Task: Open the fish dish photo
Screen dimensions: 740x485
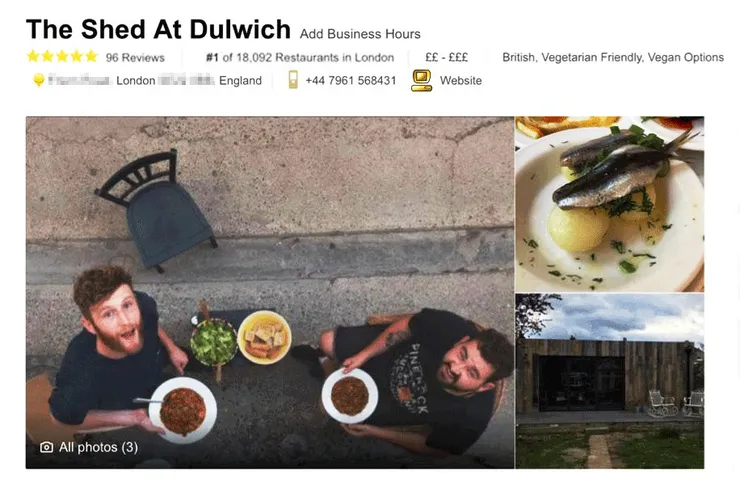Action: (609, 203)
